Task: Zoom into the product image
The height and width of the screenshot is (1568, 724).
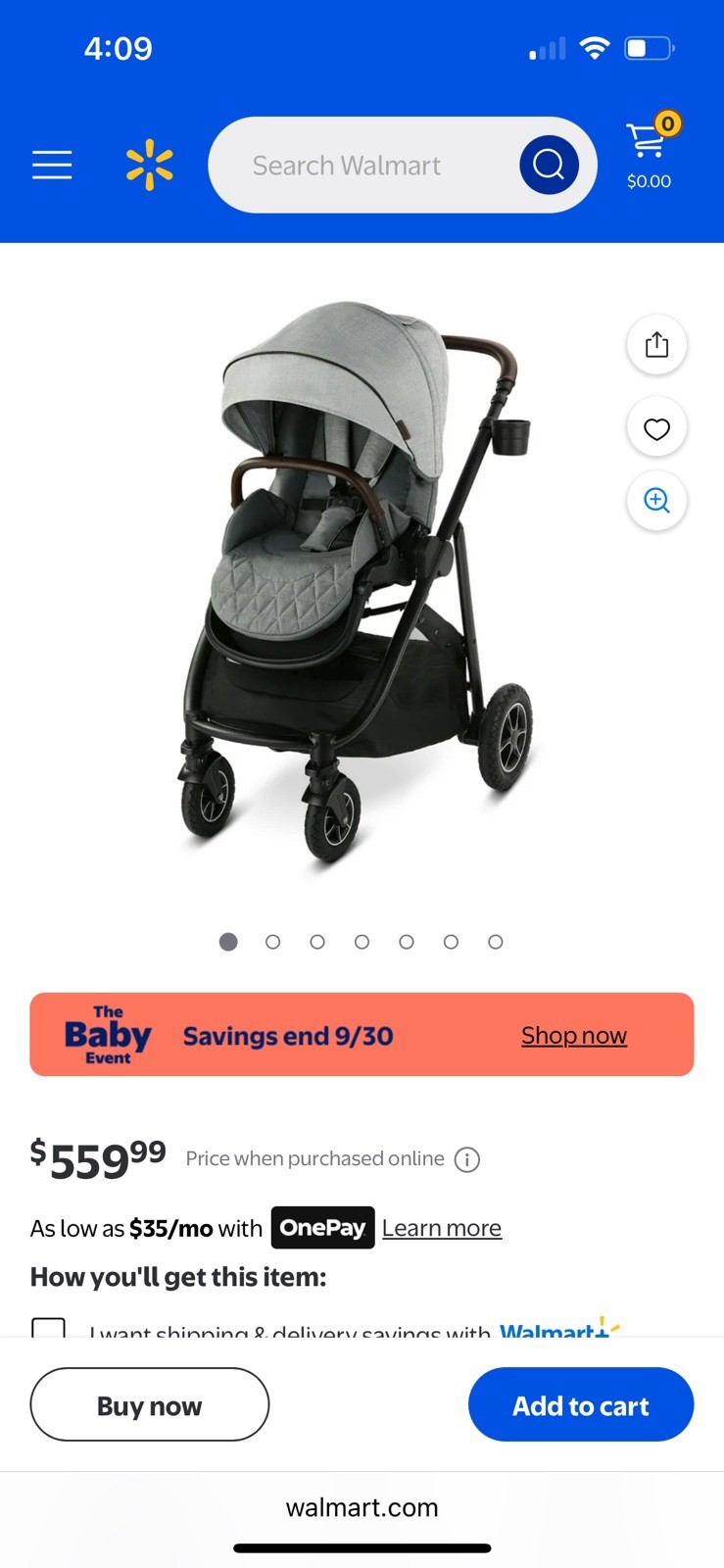Action: [x=656, y=501]
